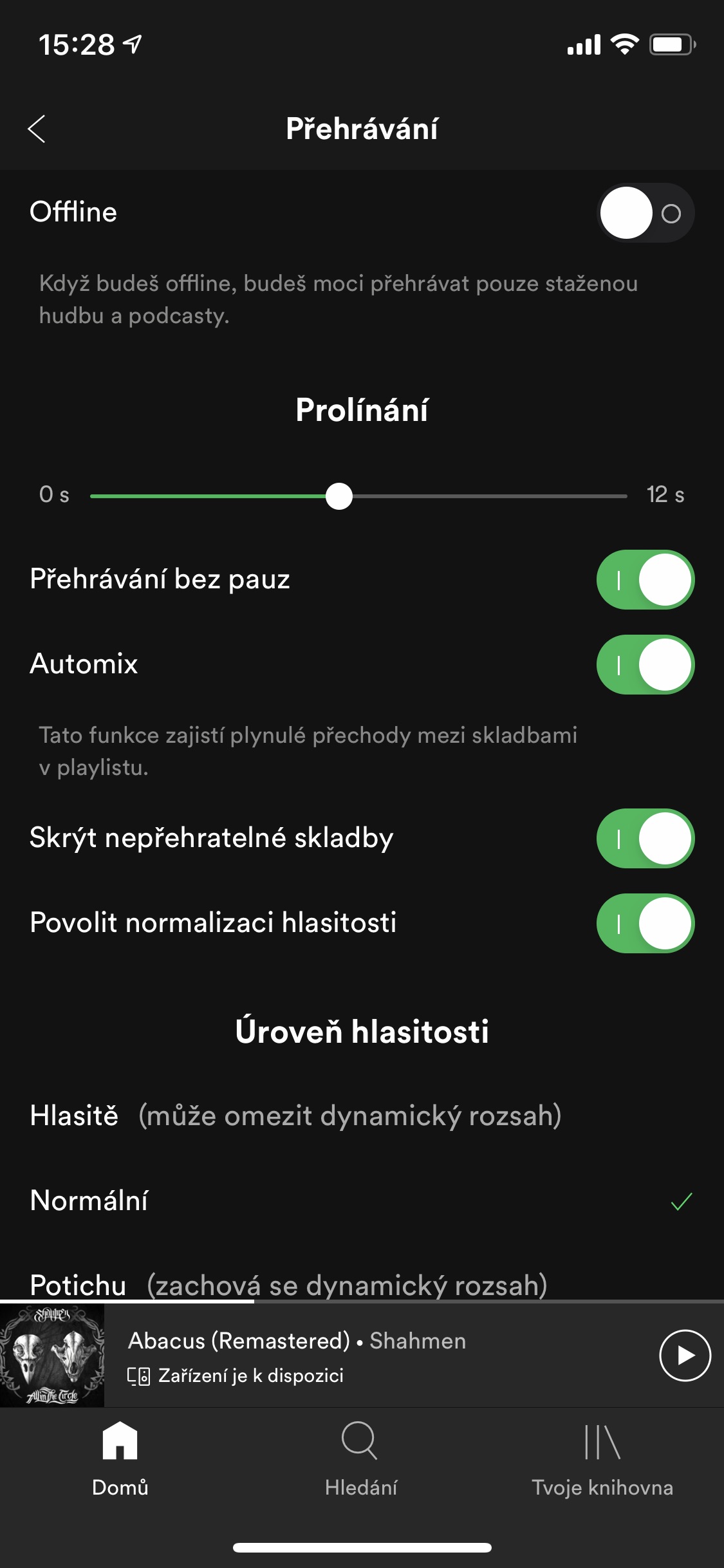This screenshot has height=1568, width=724.
Task: Toggle Skrýt nepřehratelné skladby off
Action: point(645,838)
